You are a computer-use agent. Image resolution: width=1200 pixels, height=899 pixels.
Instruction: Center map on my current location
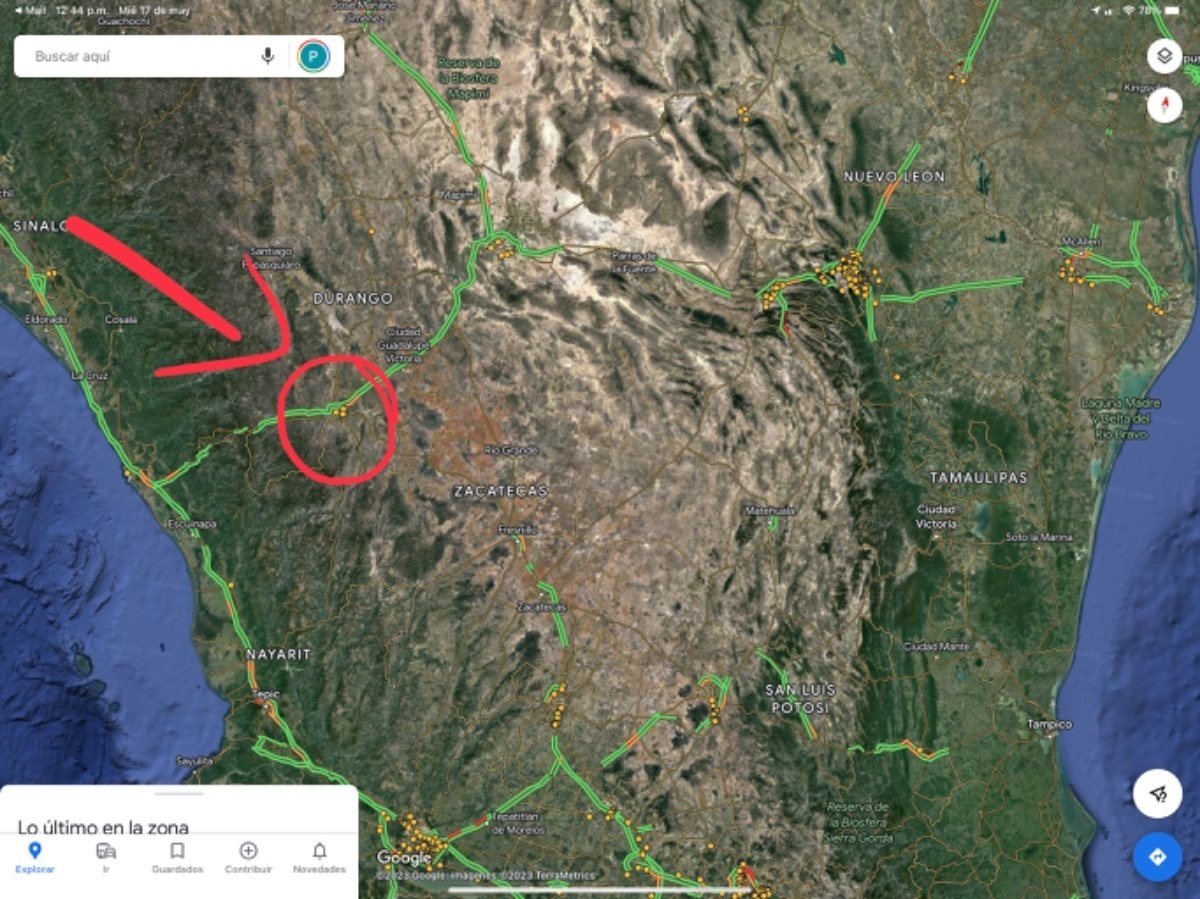pyautogui.click(x=1158, y=794)
